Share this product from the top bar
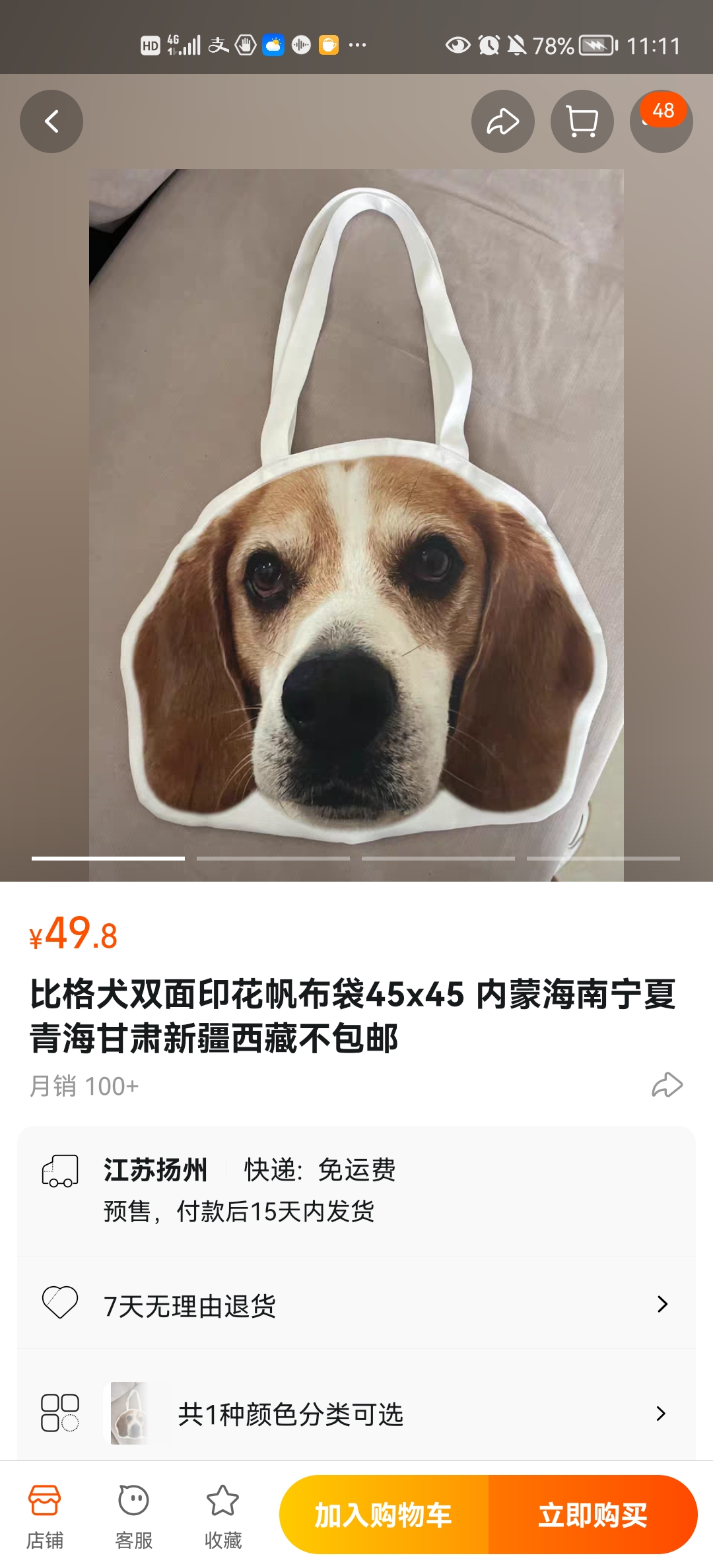Image resolution: width=713 pixels, height=1568 pixels. click(x=502, y=121)
